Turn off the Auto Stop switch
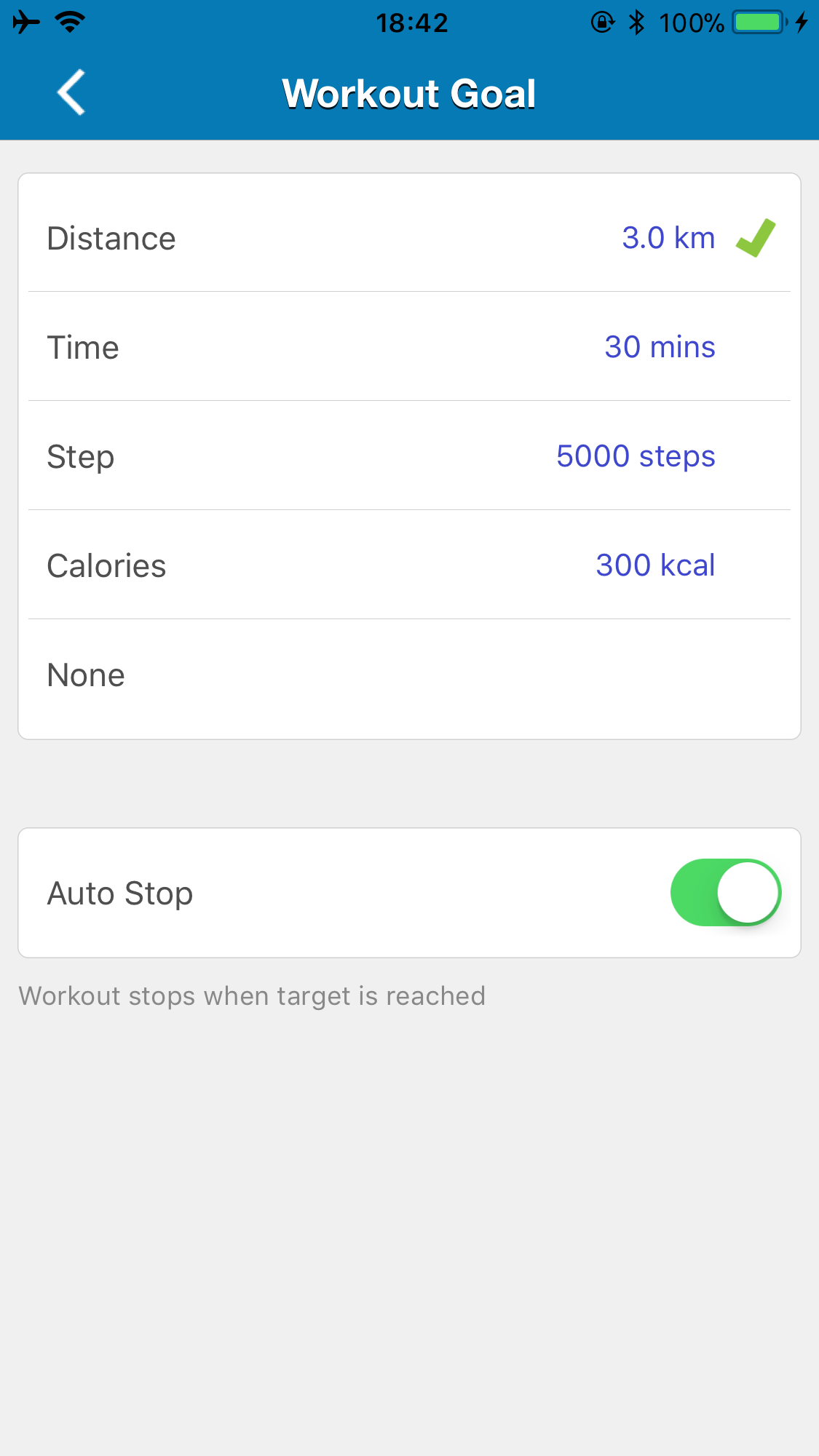This screenshot has width=819, height=1456. (x=725, y=893)
